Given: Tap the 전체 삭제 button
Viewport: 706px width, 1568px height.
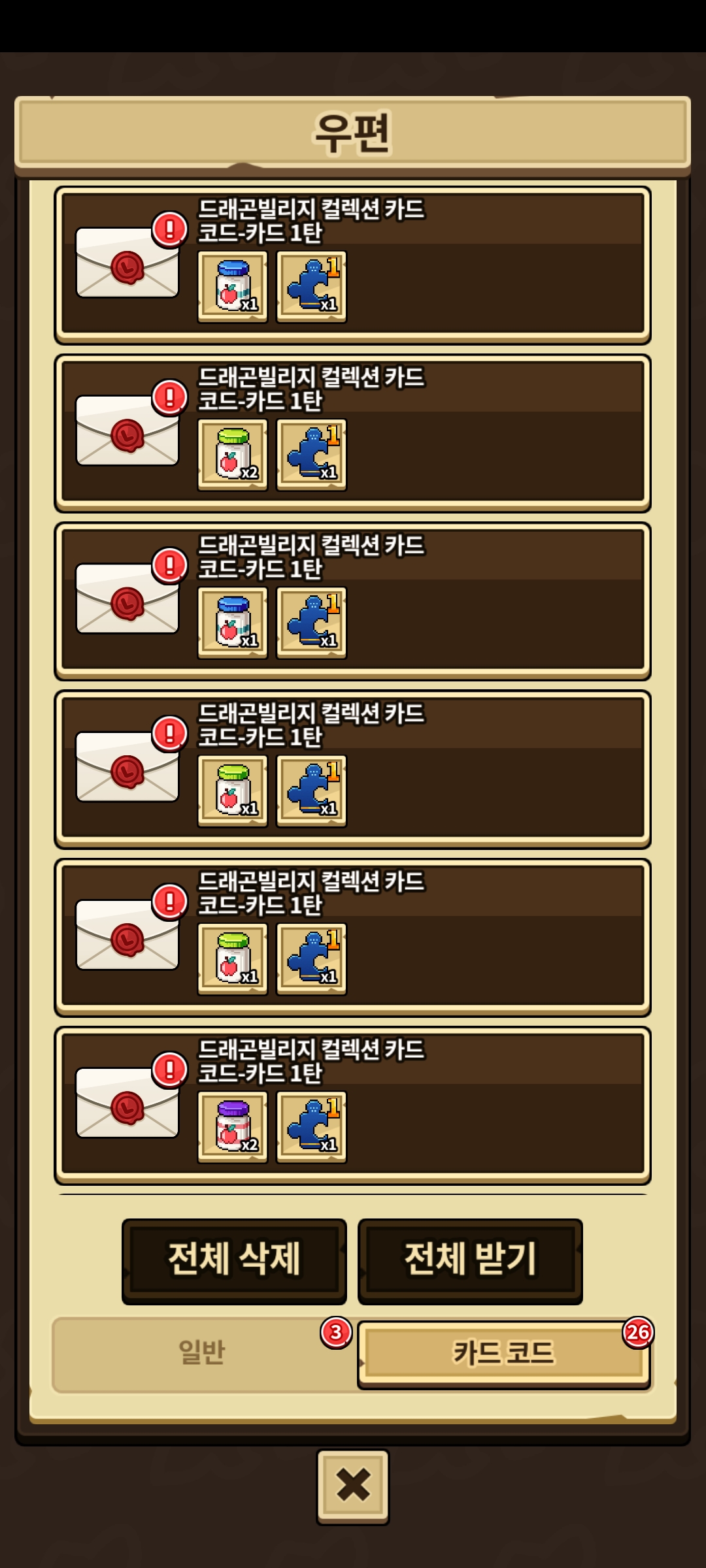Looking at the screenshot, I should click(x=234, y=1260).
